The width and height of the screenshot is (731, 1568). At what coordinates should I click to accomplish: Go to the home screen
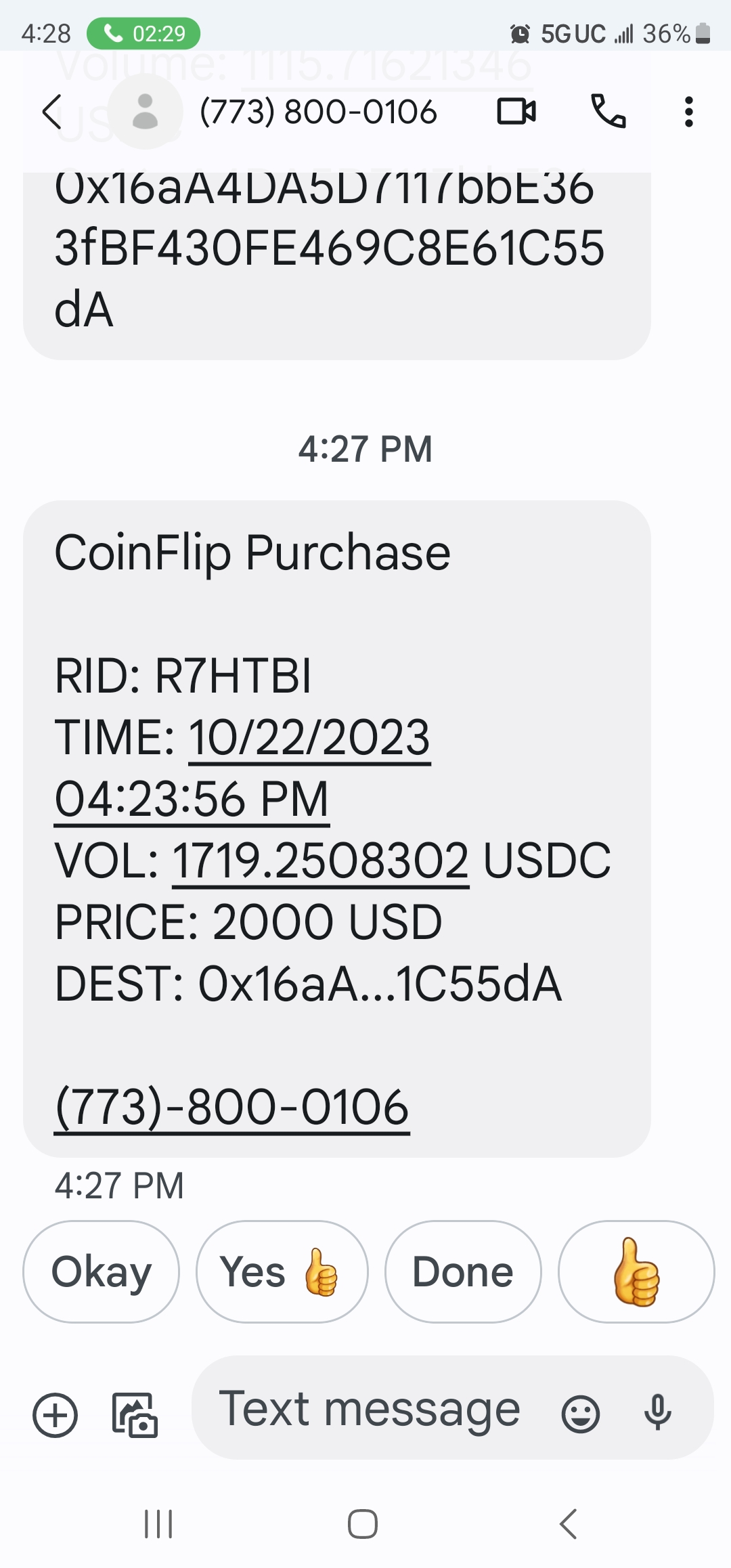(363, 1524)
